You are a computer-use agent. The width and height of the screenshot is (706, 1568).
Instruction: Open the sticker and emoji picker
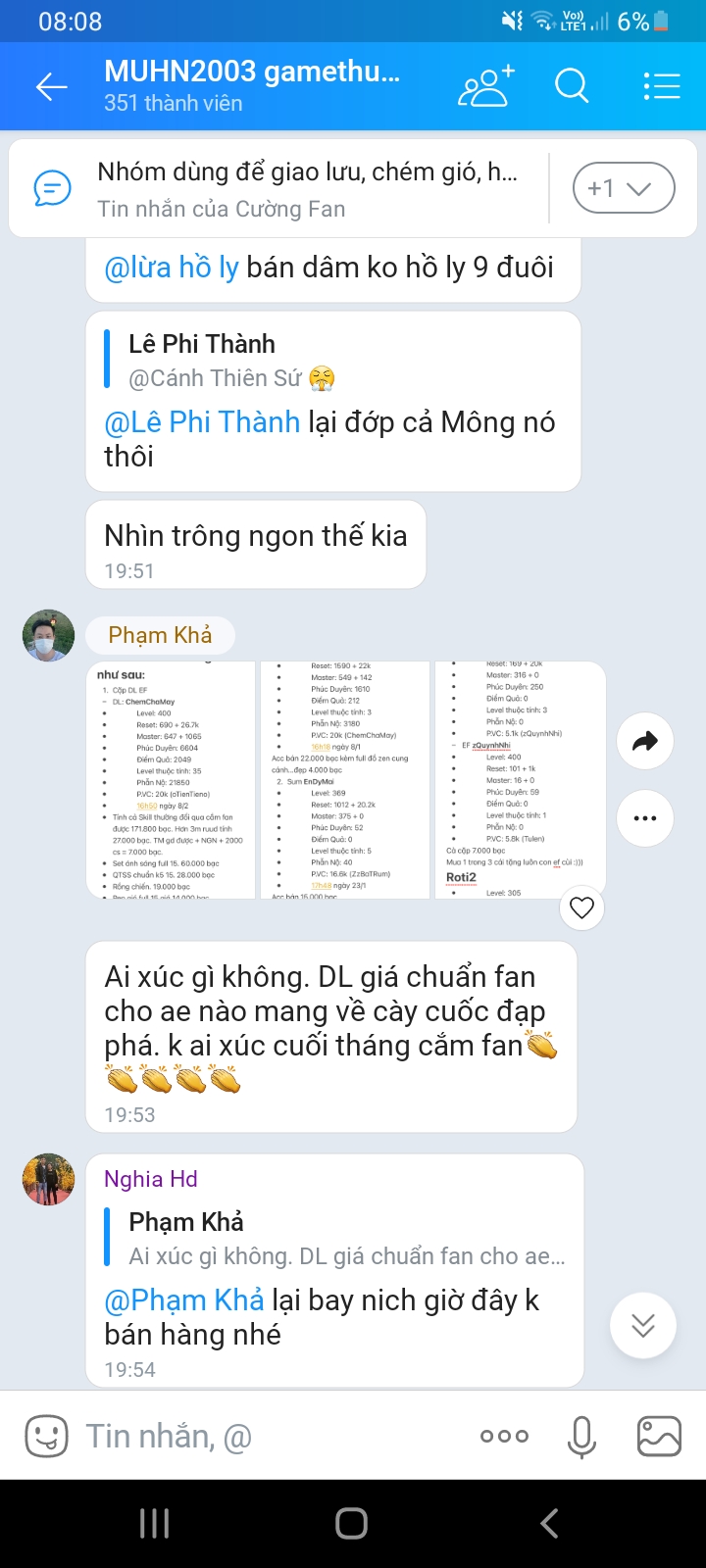point(46,1437)
